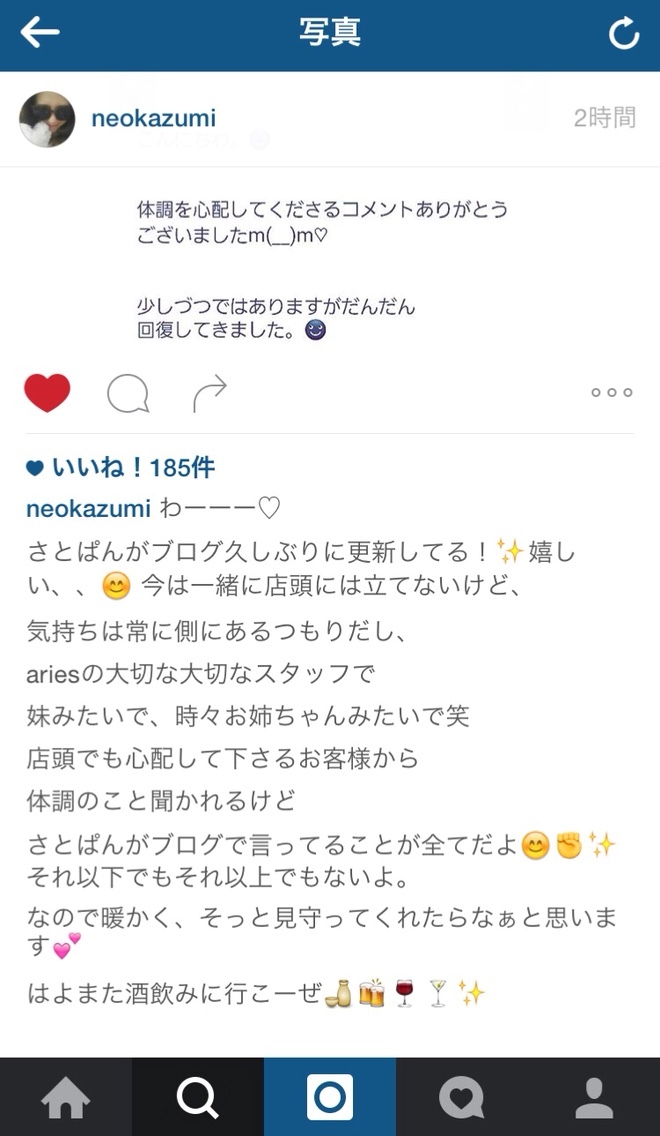This screenshot has width=660, height=1136.
Task: Share this post with the arrow icon
Action: pos(210,394)
